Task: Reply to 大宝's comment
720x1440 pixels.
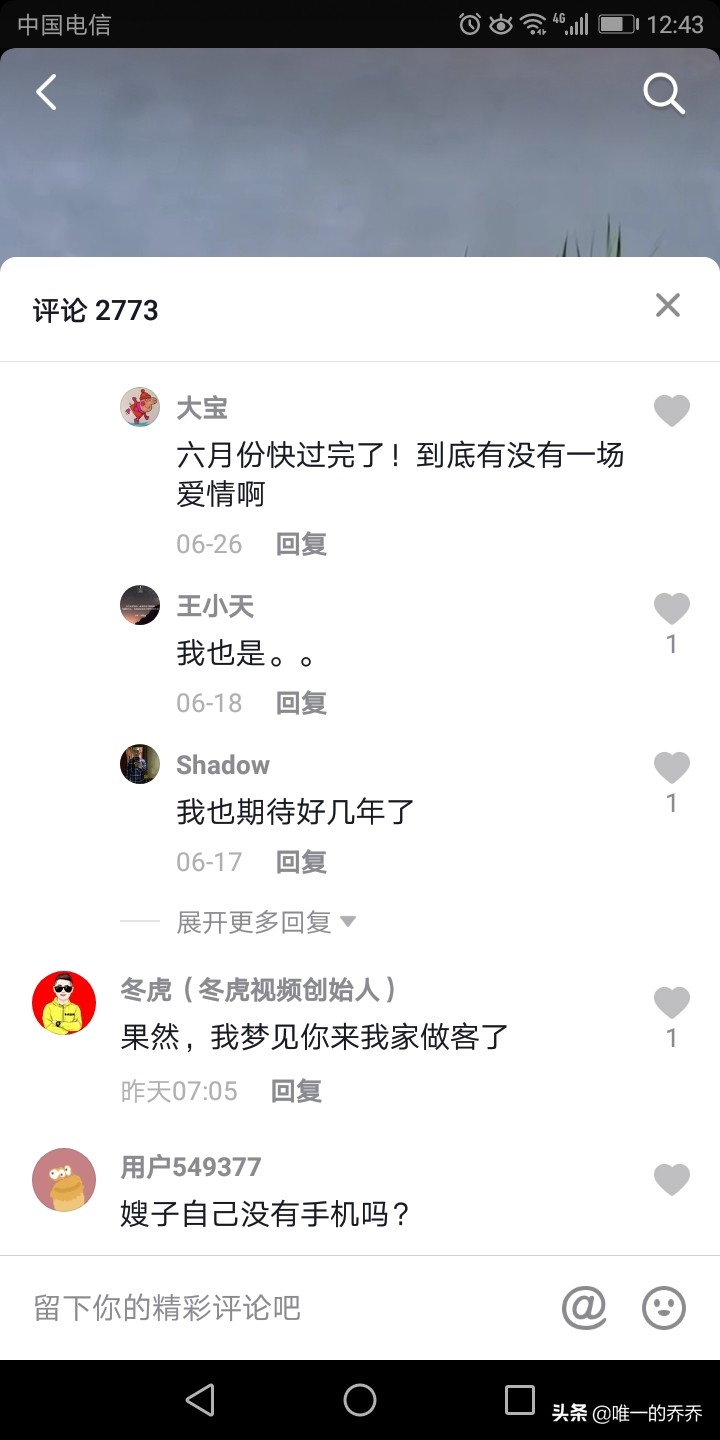Action: [x=301, y=544]
